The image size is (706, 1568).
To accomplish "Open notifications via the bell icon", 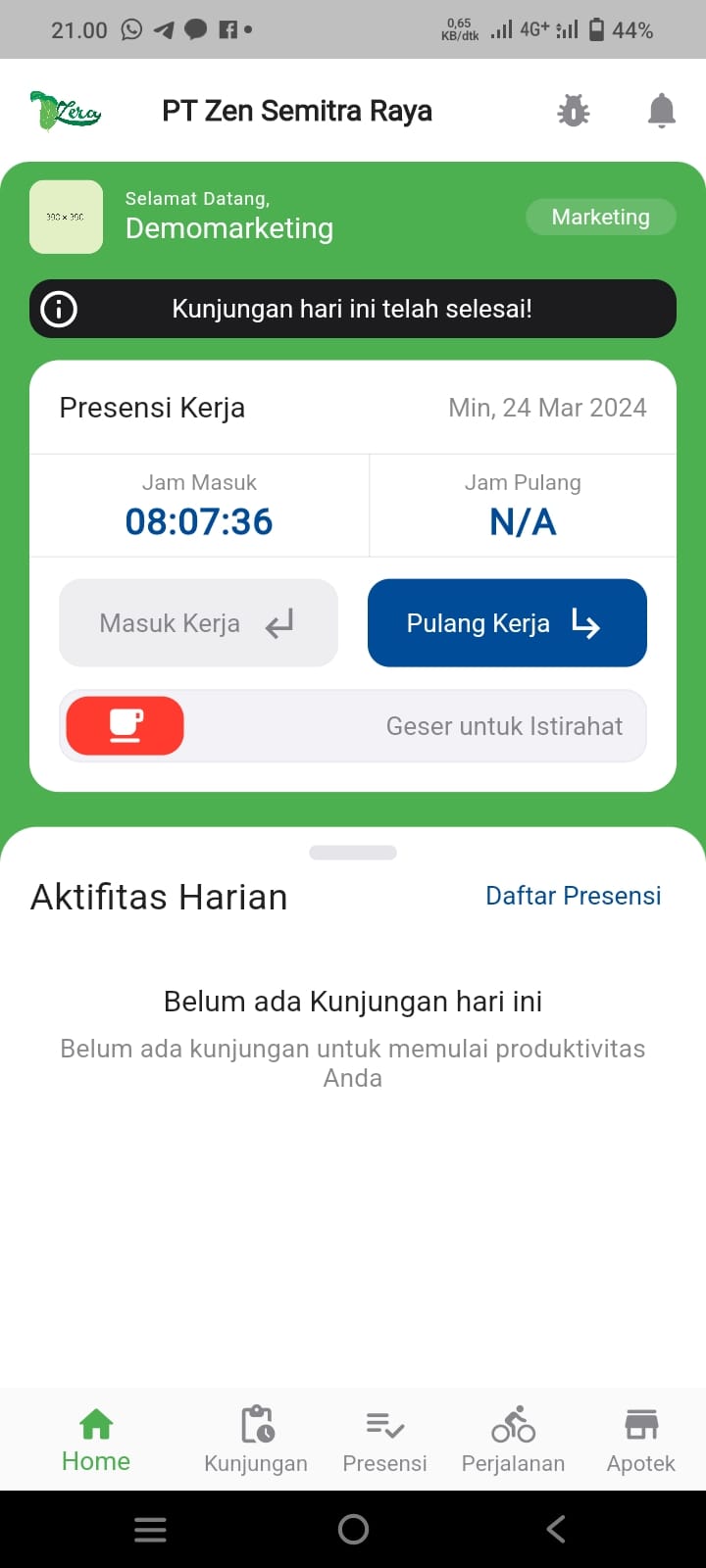I will coord(661,111).
